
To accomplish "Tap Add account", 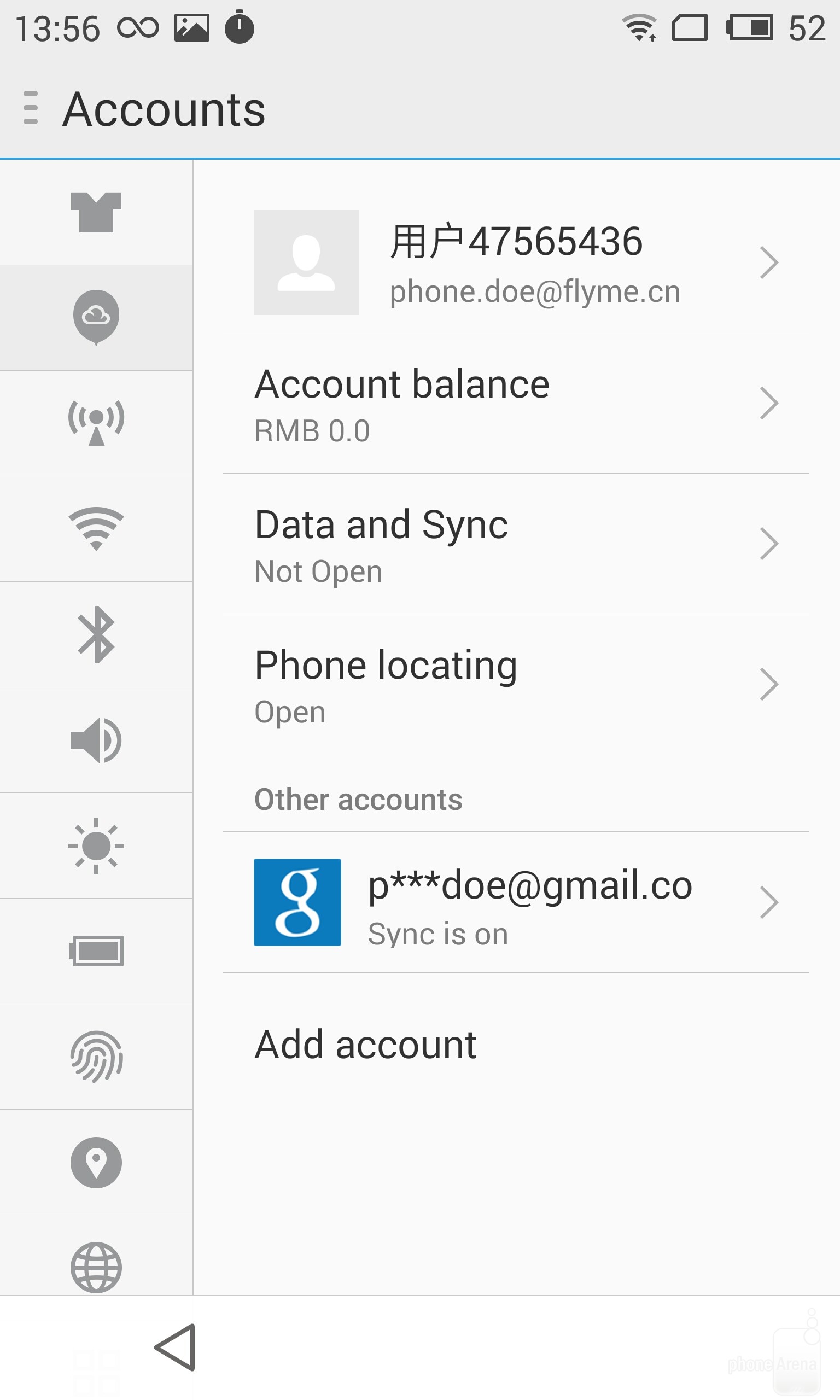I will point(365,1045).
